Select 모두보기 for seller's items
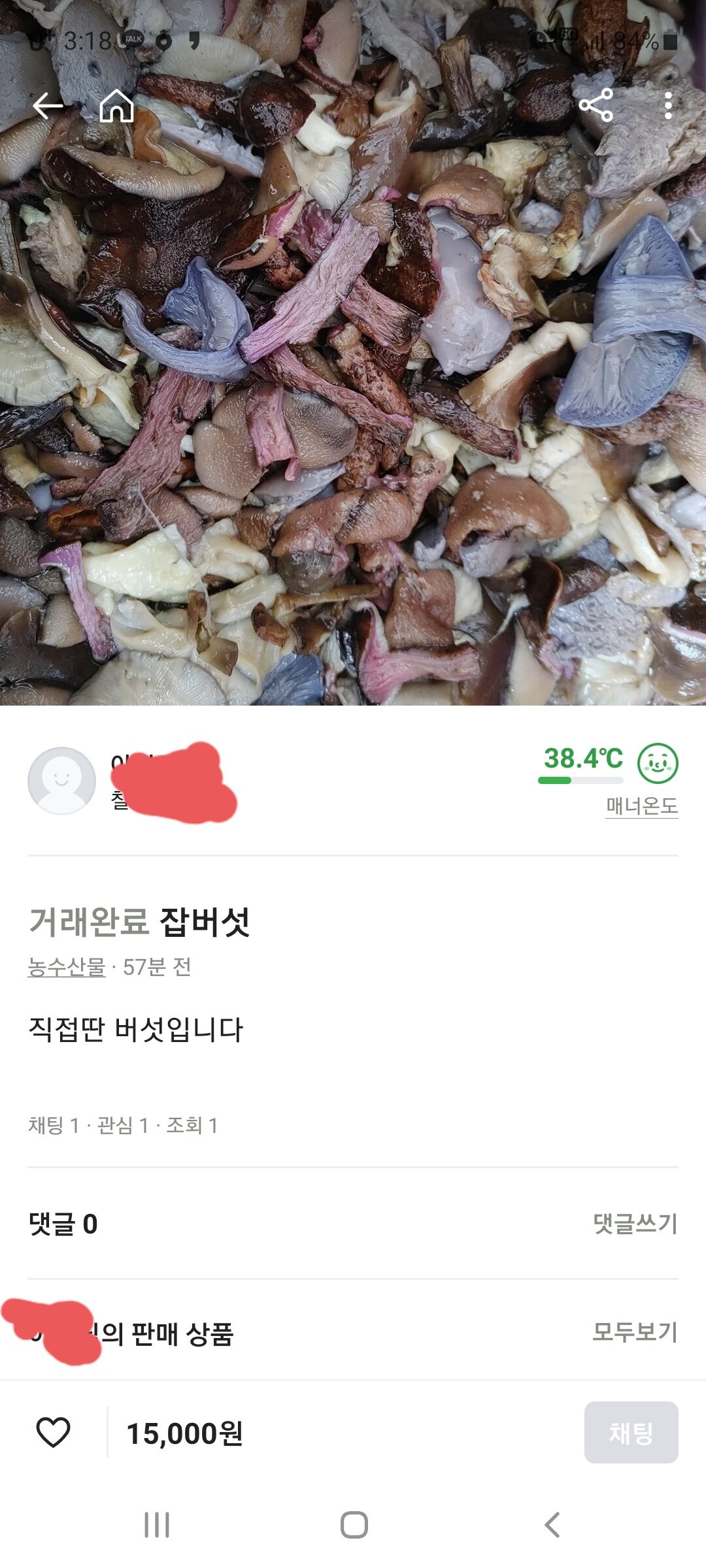The height and width of the screenshot is (1568, 706). (x=635, y=1331)
